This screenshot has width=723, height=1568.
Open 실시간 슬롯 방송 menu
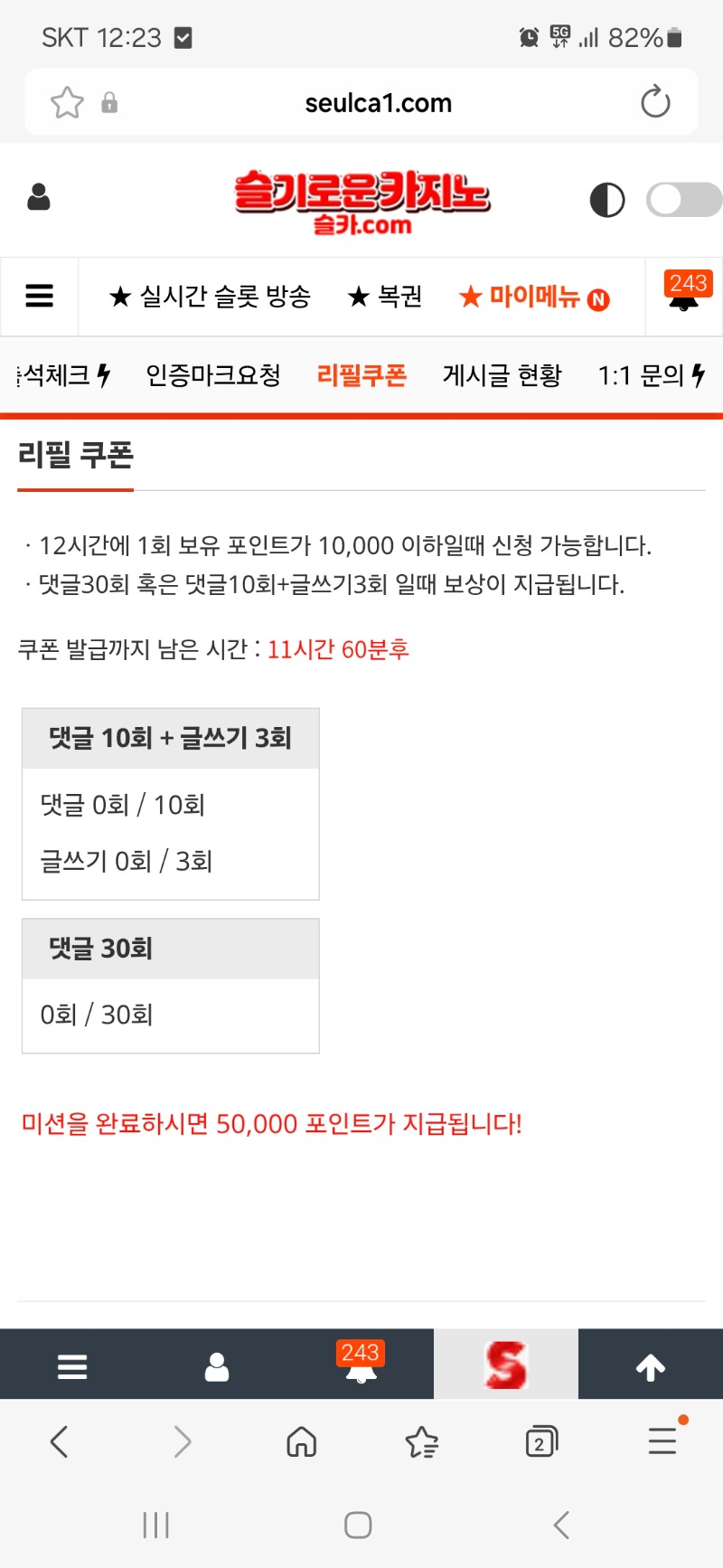[210, 297]
